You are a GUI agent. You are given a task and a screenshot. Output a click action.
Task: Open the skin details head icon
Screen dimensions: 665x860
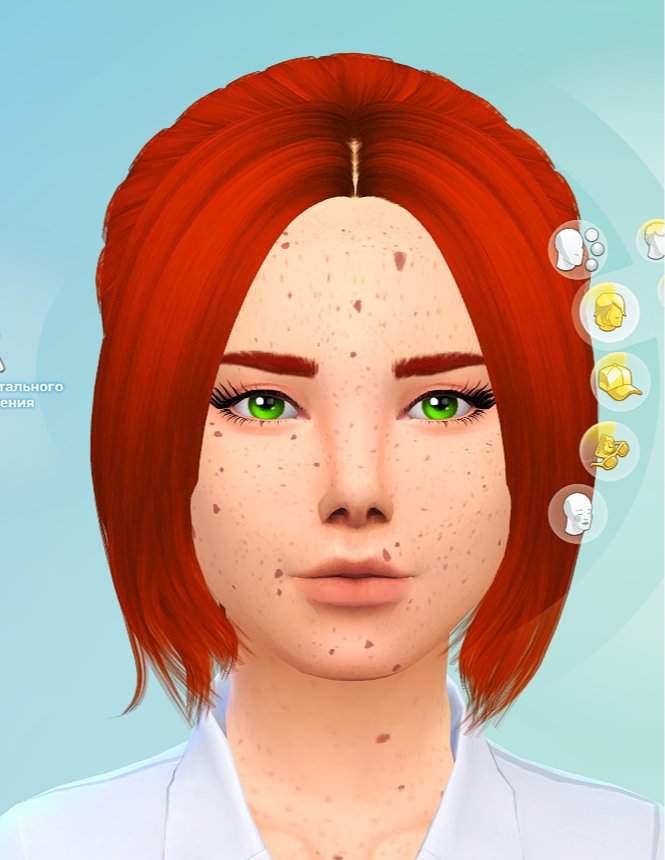[576, 514]
